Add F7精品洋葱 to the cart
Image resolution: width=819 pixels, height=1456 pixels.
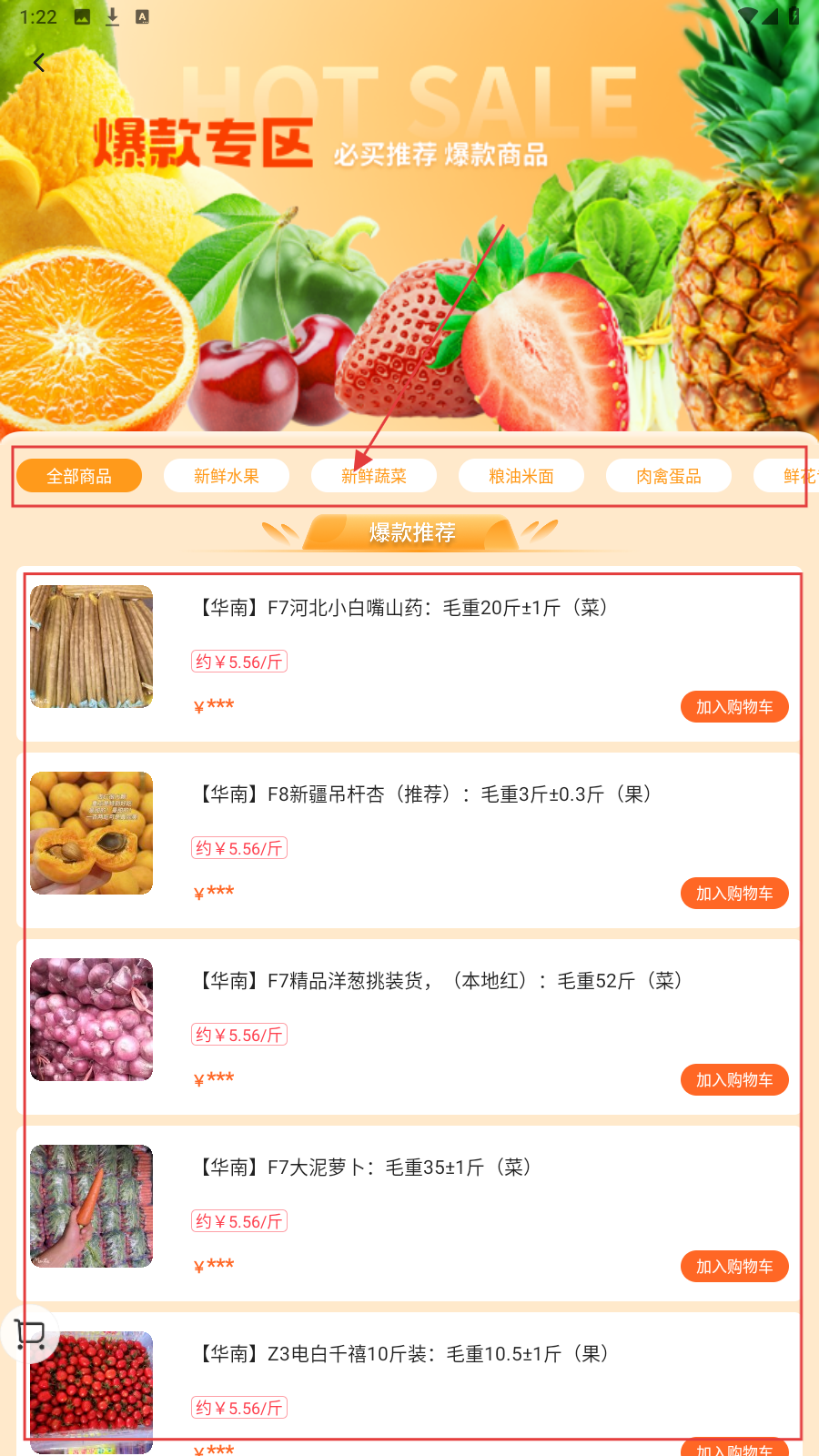pyautogui.click(x=733, y=1080)
